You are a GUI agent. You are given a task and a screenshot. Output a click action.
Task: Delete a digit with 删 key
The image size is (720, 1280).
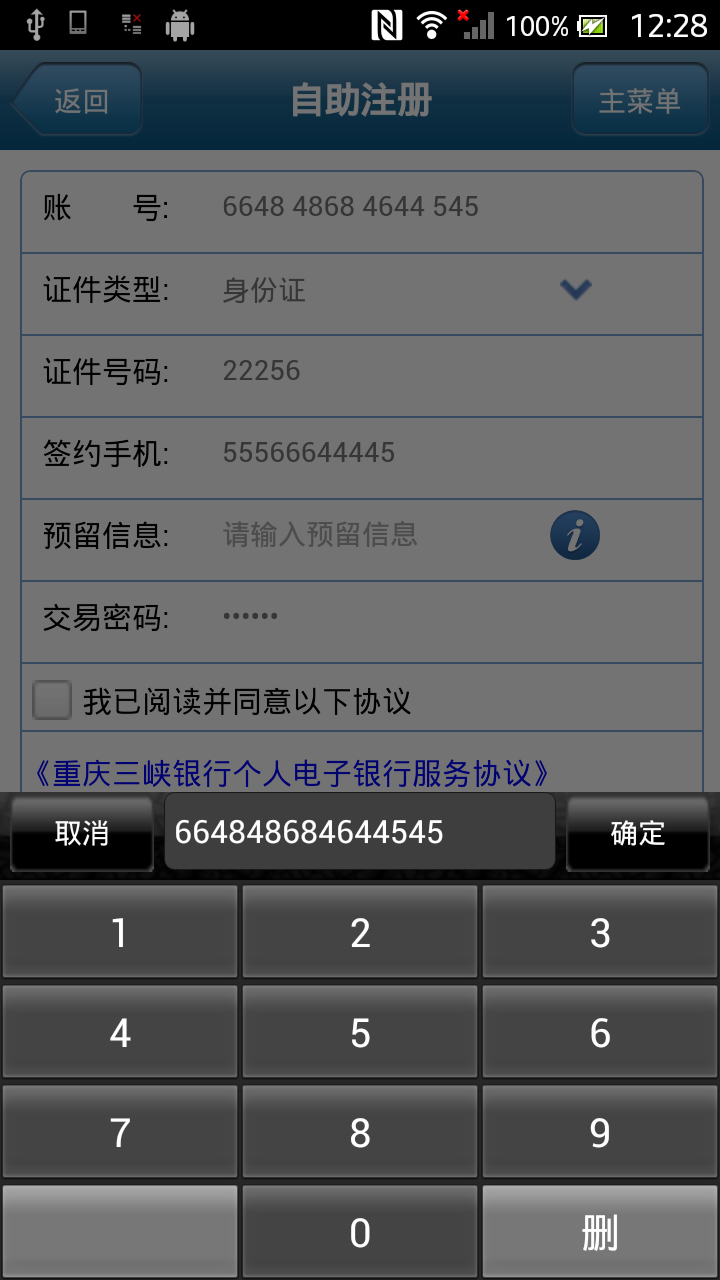(600, 1232)
